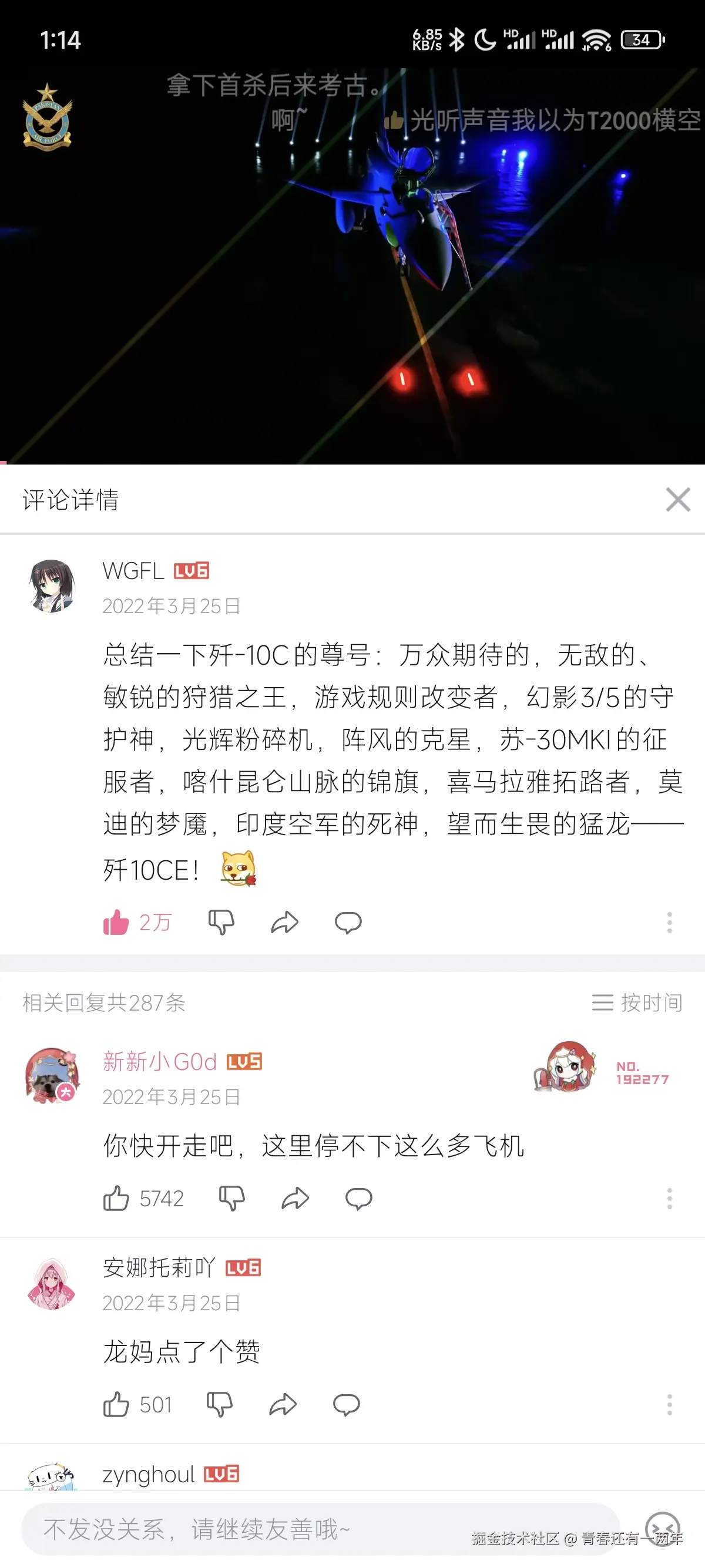Reply to 新新小G0d's comment
Image resolution: width=705 pixels, height=1568 pixels.
coord(358,1199)
